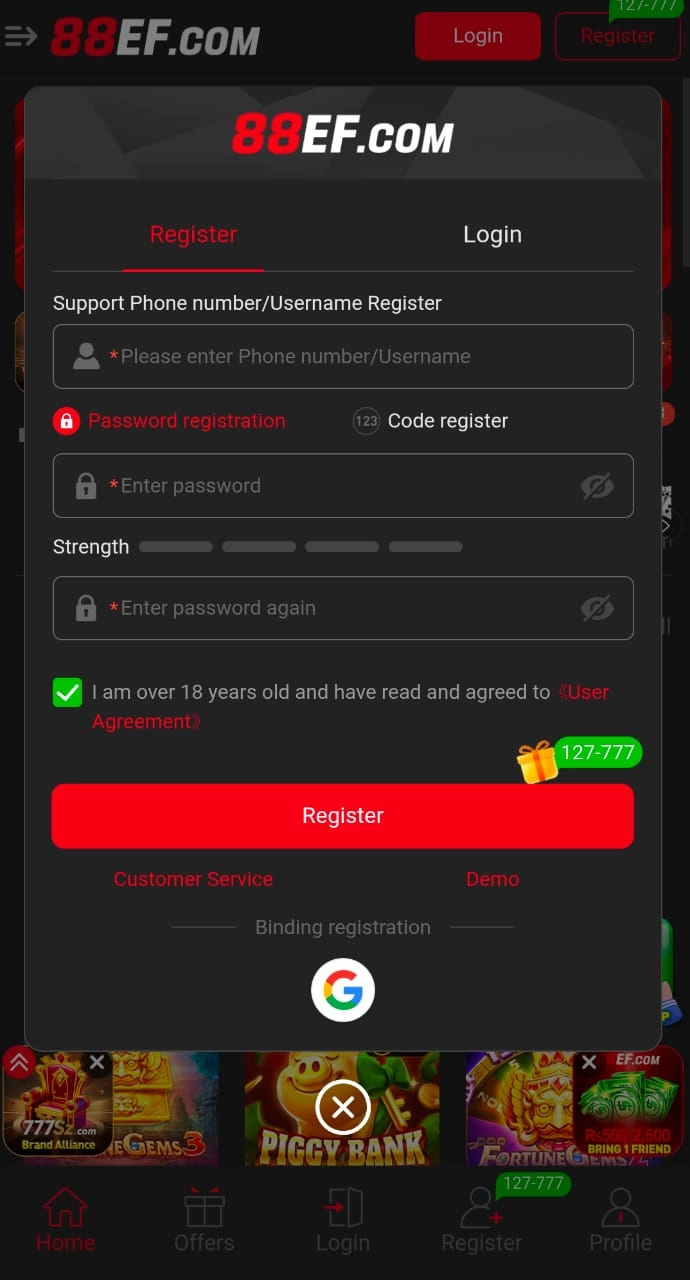Choose Password registration option

[x=170, y=421]
